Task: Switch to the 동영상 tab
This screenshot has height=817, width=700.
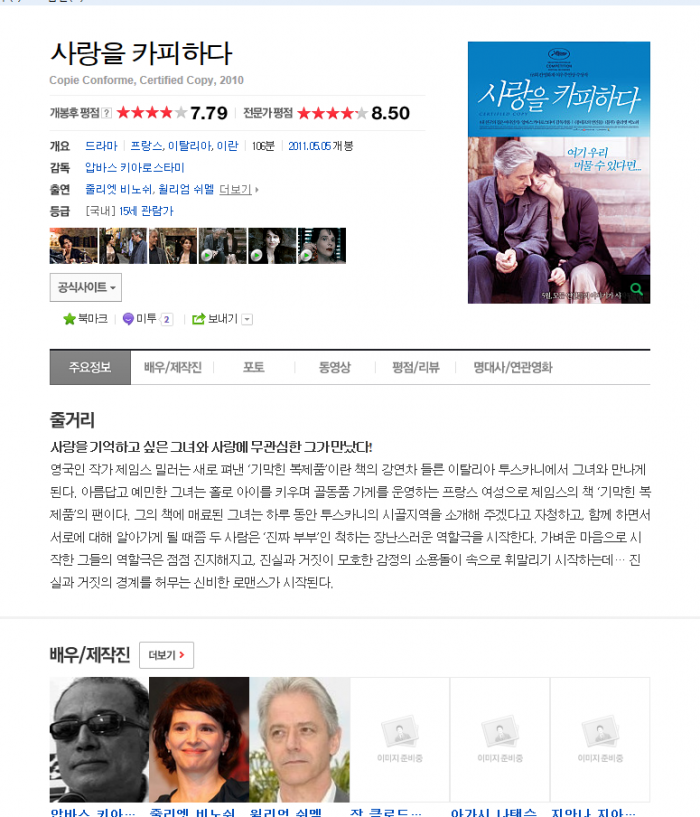Action: click(x=334, y=367)
